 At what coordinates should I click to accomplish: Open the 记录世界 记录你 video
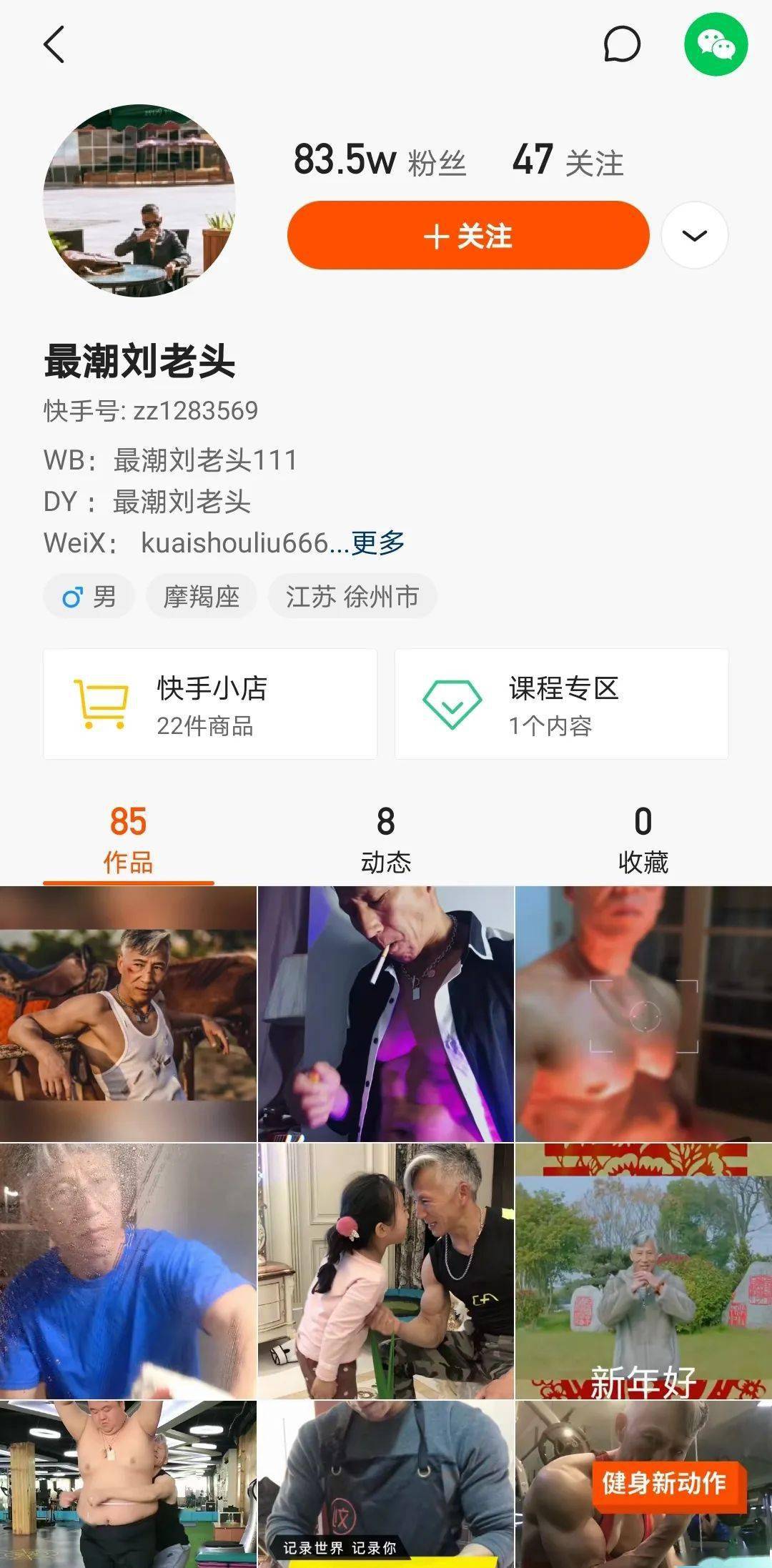(x=385, y=1485)
